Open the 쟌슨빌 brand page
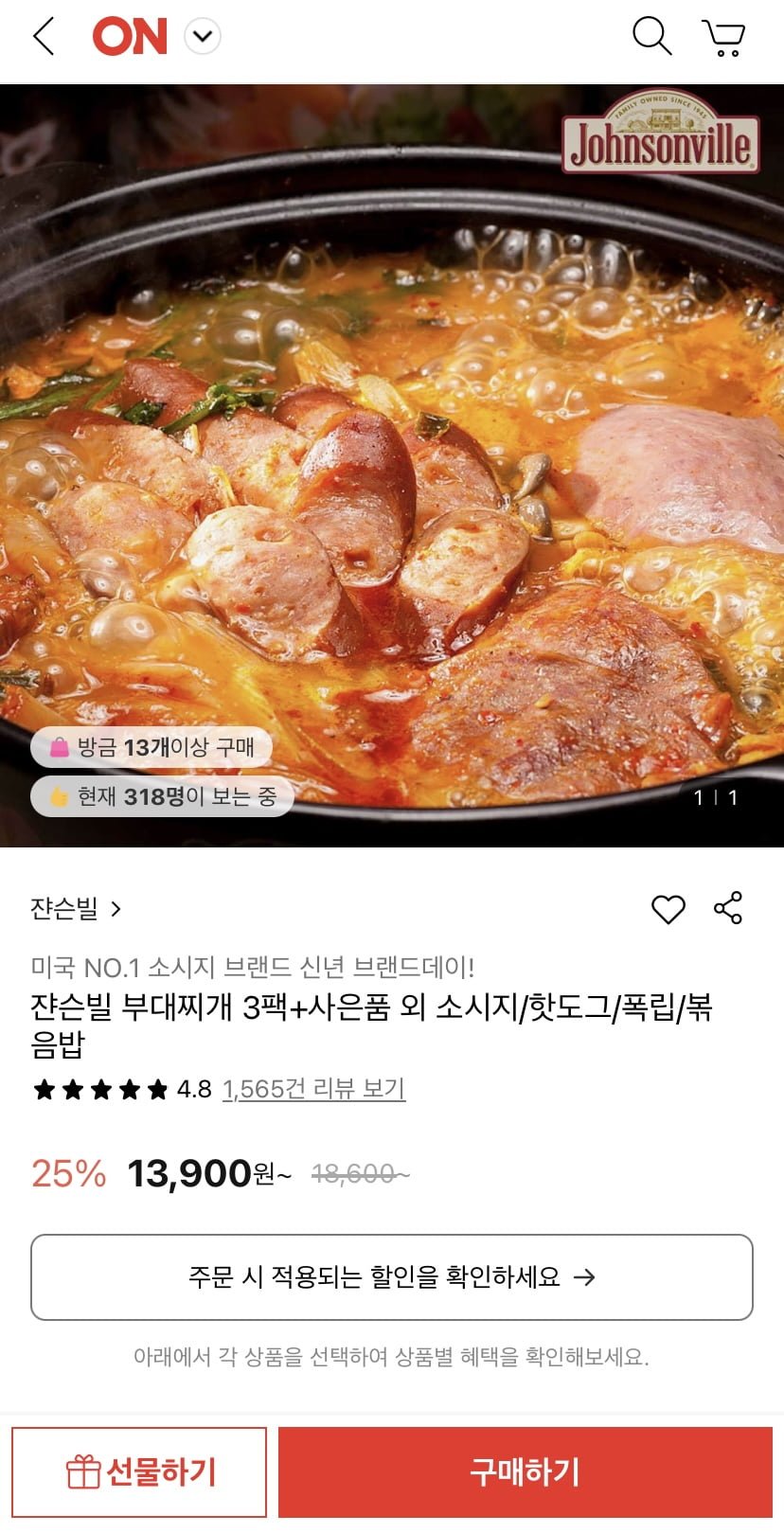784x1533 pixels. point(76,909)
